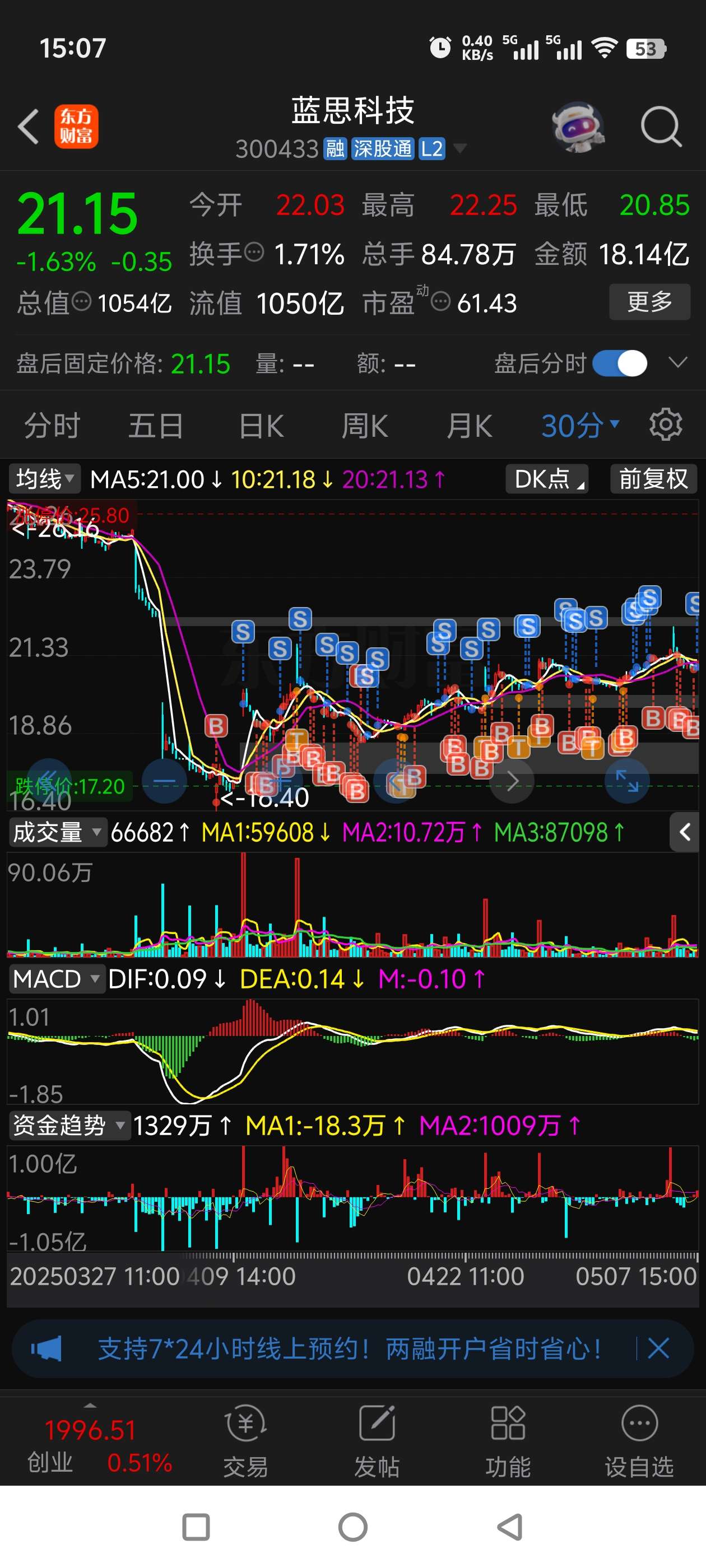Open chart settings gear icon

click(665, 424)
